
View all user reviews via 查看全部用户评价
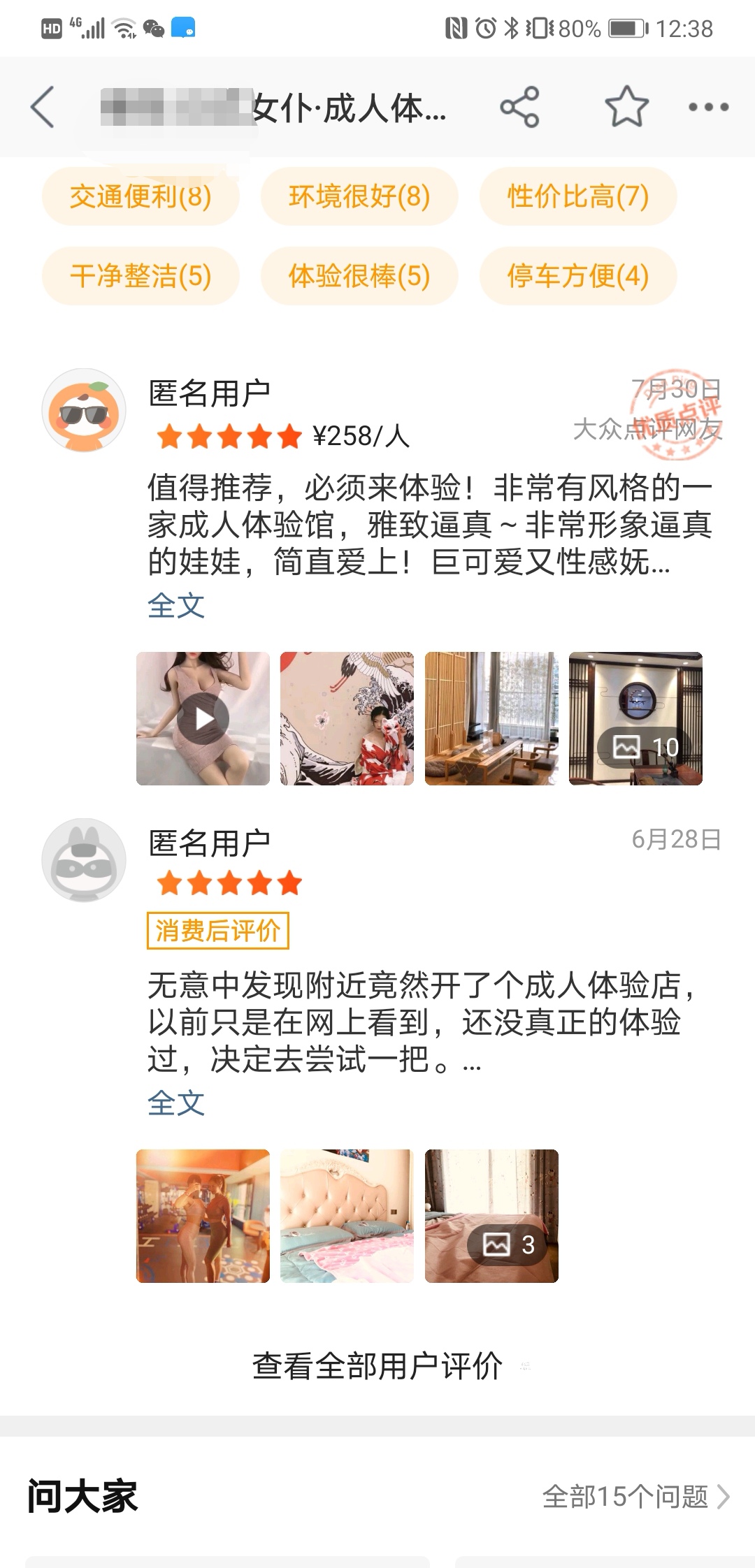(377, 1366)
